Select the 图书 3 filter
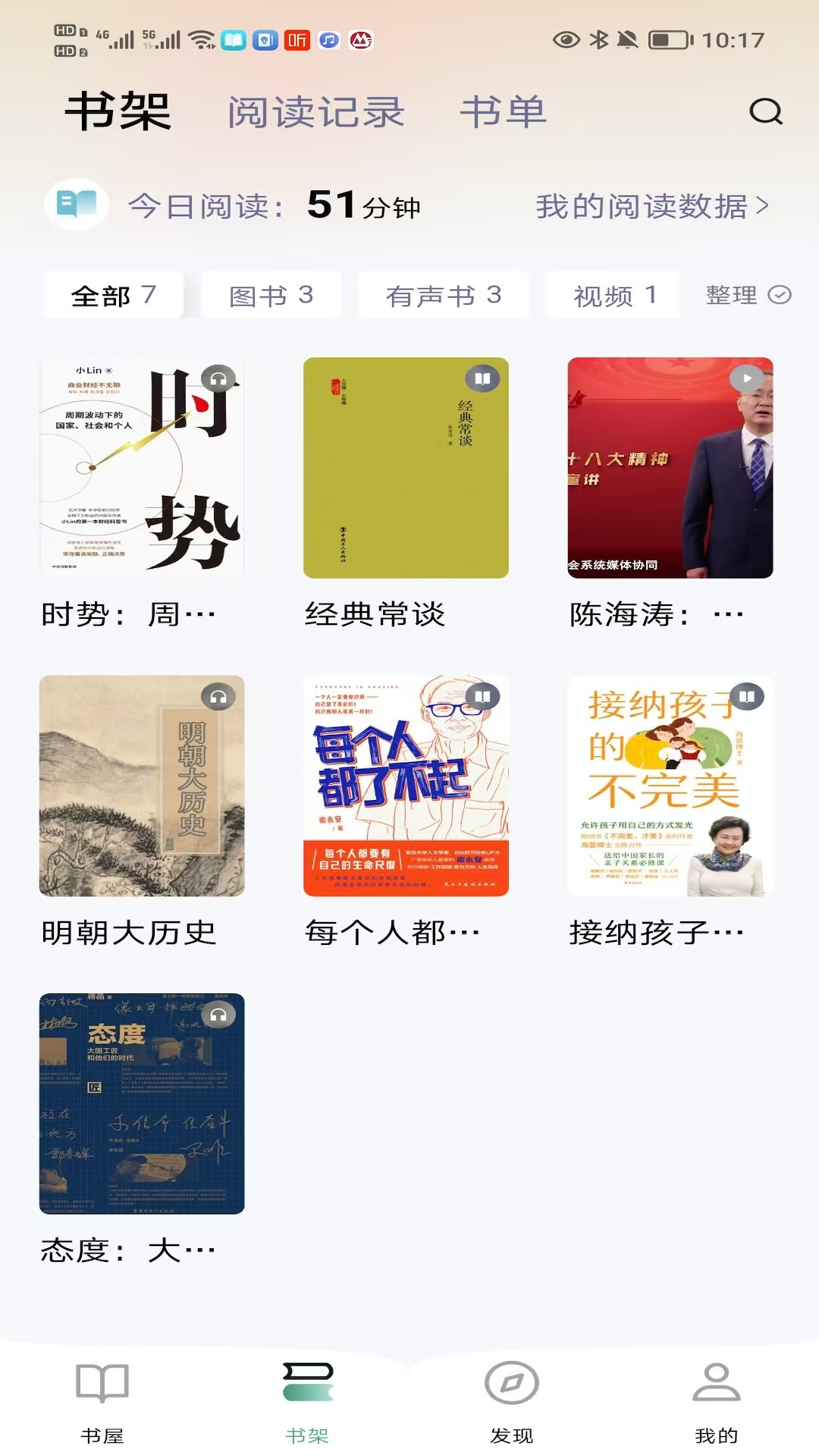 [271, 295]
